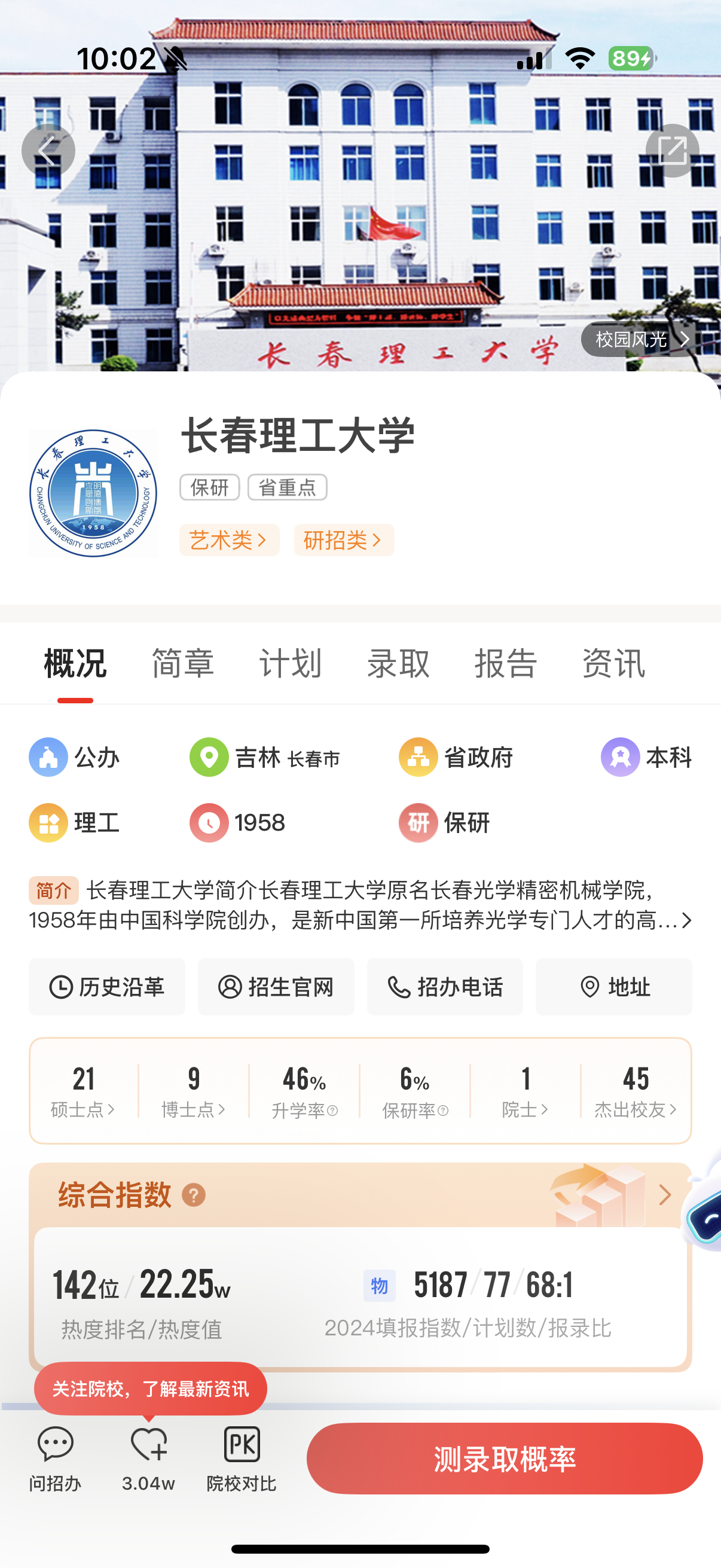Image resolution: width=721 pixels, height=1568 pixels.
Task: Switch to the 录取 tab
Action: click(398, 663)
